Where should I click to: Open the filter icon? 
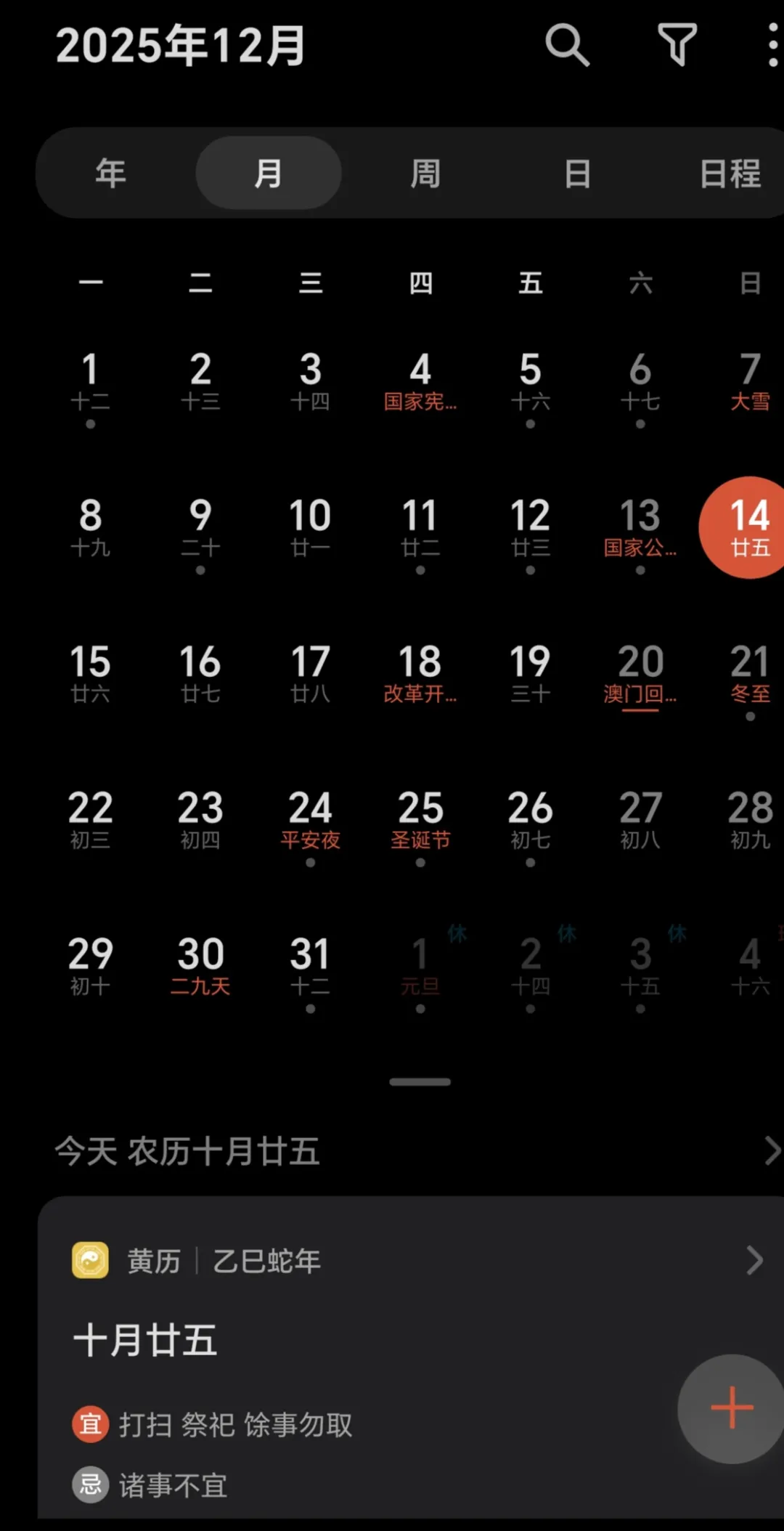coord(677,45)
